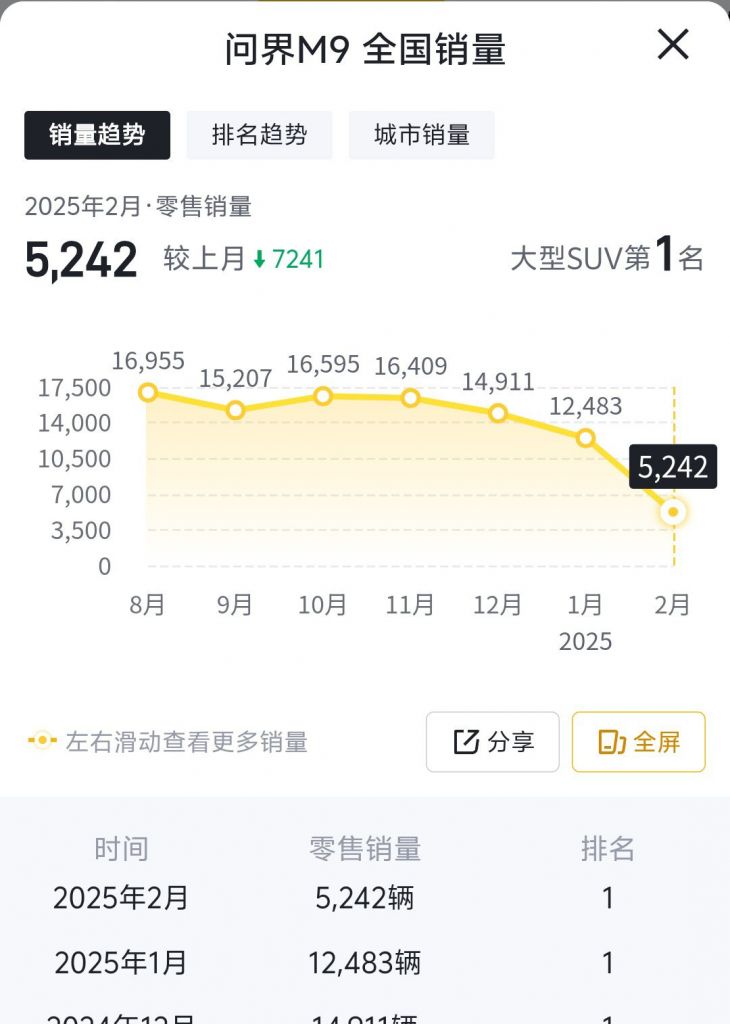
Task: Click the January data point showing 12,483
Action: [585, 437]
